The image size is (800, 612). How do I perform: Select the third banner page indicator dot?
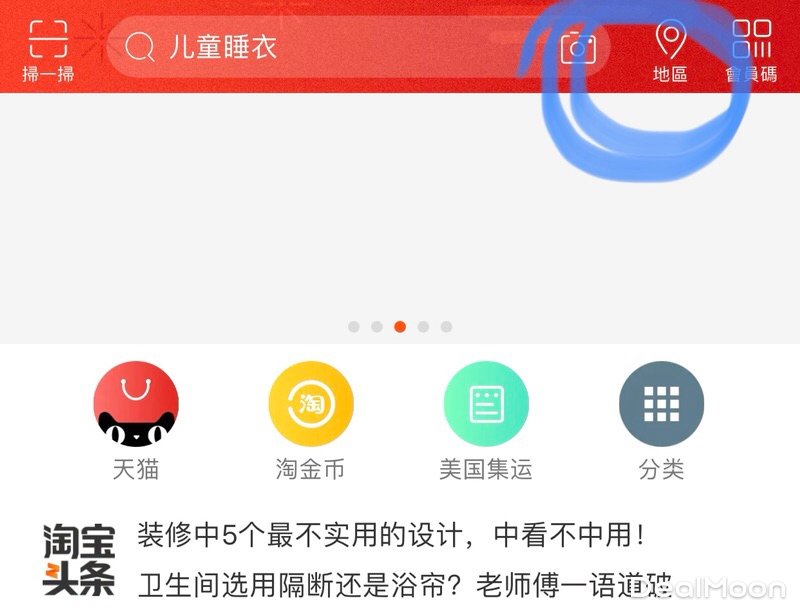tap(400, 327)
